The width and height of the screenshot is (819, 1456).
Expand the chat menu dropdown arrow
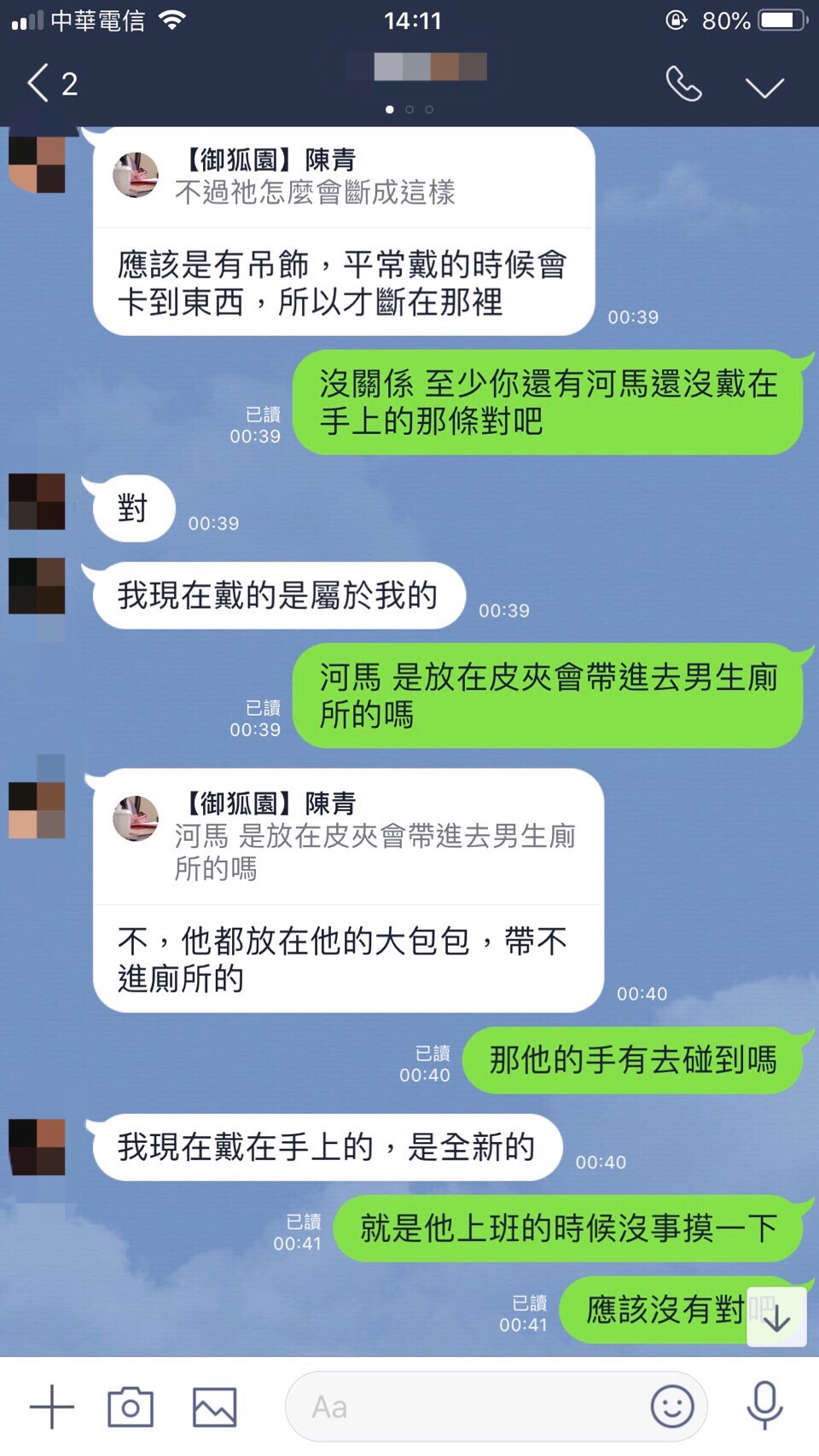tap(764, 86)
